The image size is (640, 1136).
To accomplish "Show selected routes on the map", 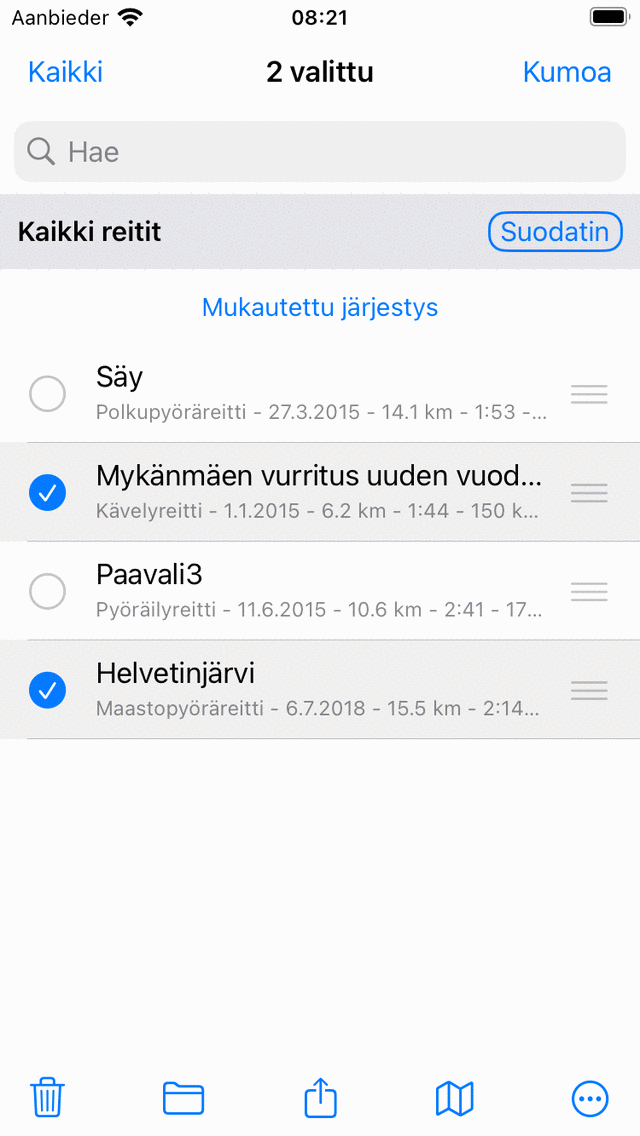I will 455,1098.
